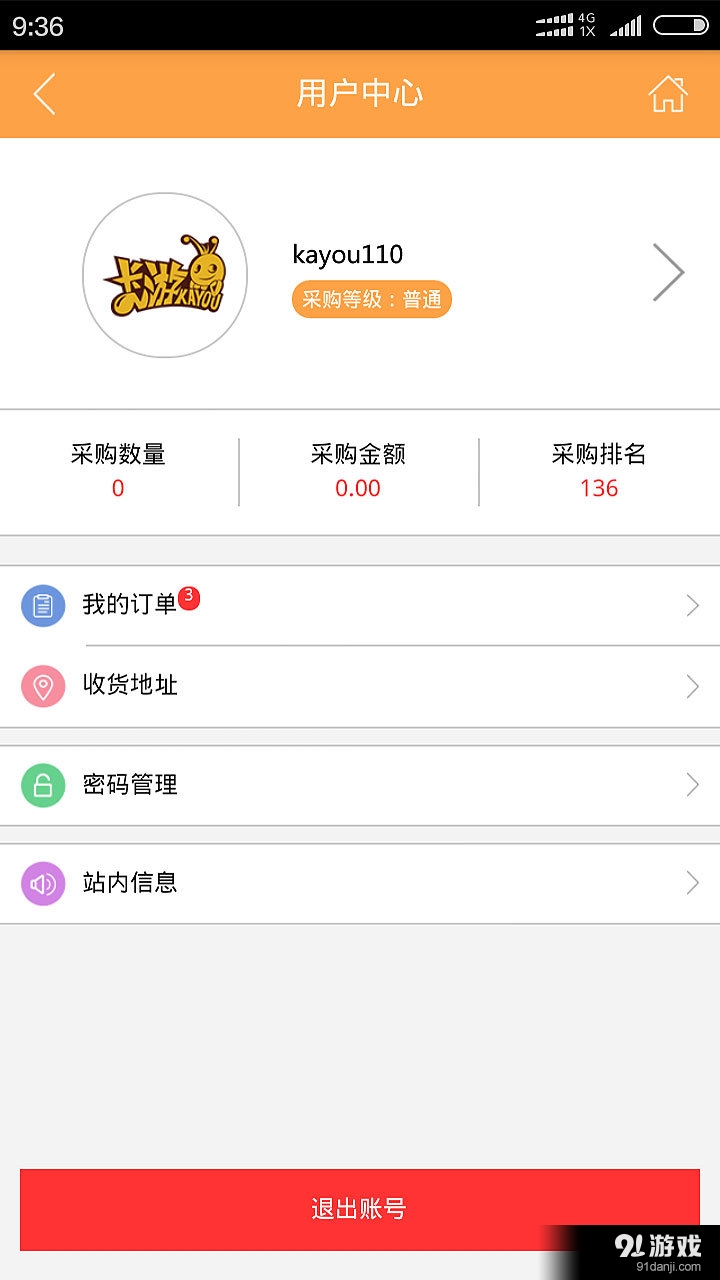Image resolution: width=720 pixels, height=1280 pixels.
Task: Tap the purple speaker icon beside 站内信息
Action: [42, 883]
